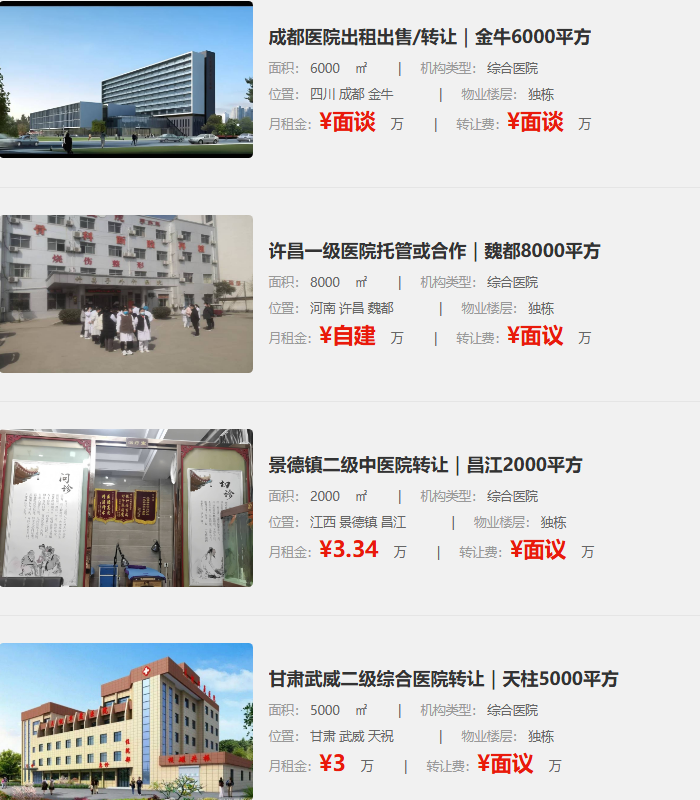Open the Gansu Wuwei Tianzhu hospital listing
The image size is (700, 800).
pyautogui.click(x=443, y=679)
